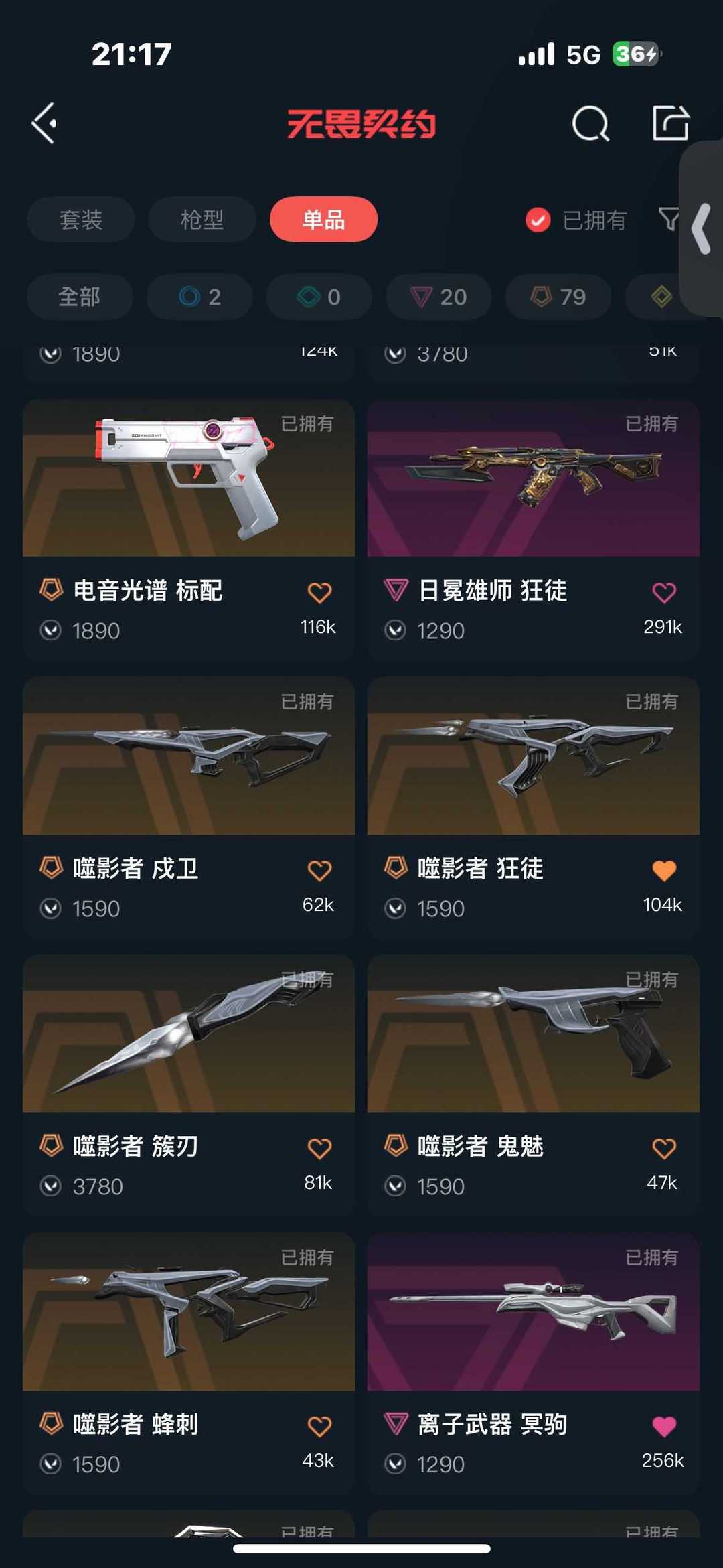Image resolution: width=723 pixels, height=1568 pixels.
Task: Open the search icon in the header
Action: pos(590,123)
